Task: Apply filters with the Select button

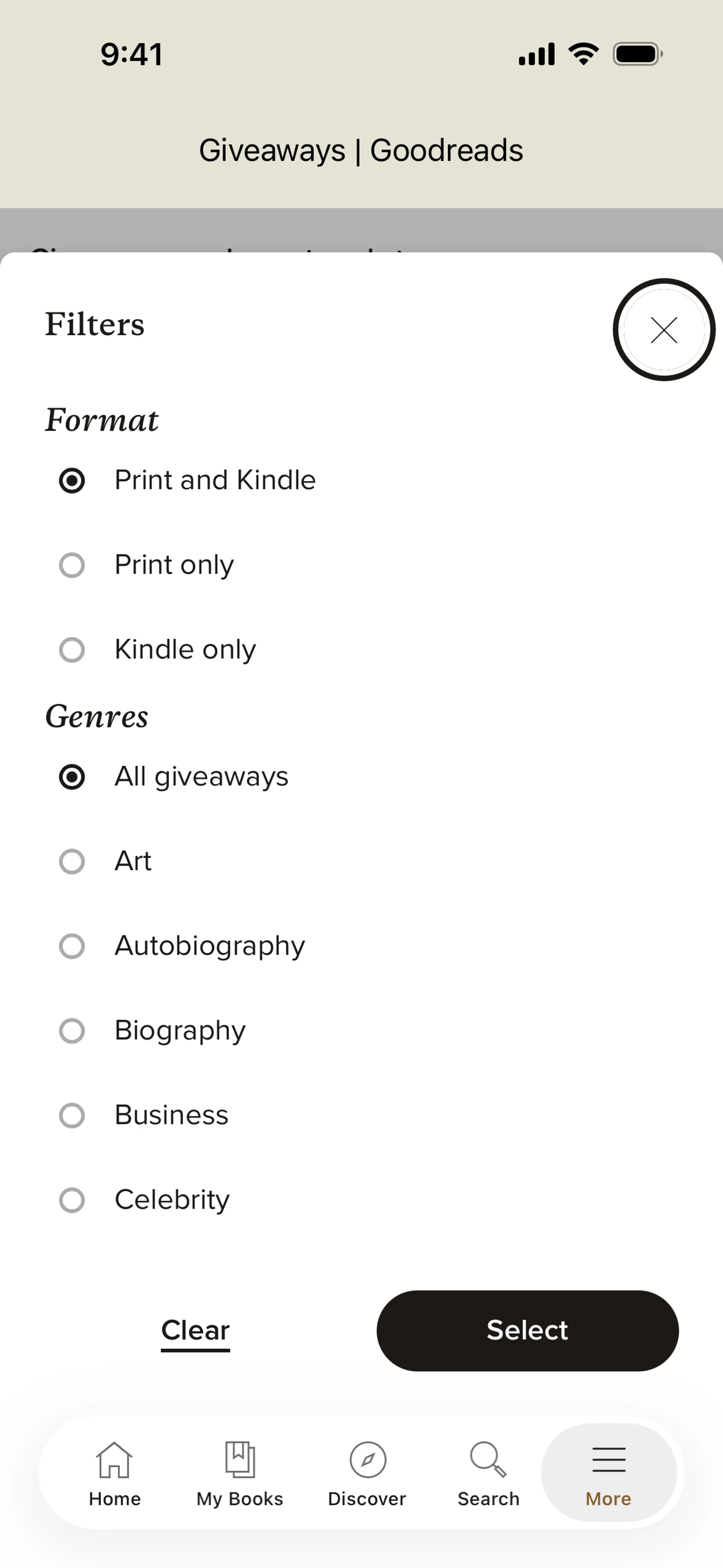Action: (527, 1330)
